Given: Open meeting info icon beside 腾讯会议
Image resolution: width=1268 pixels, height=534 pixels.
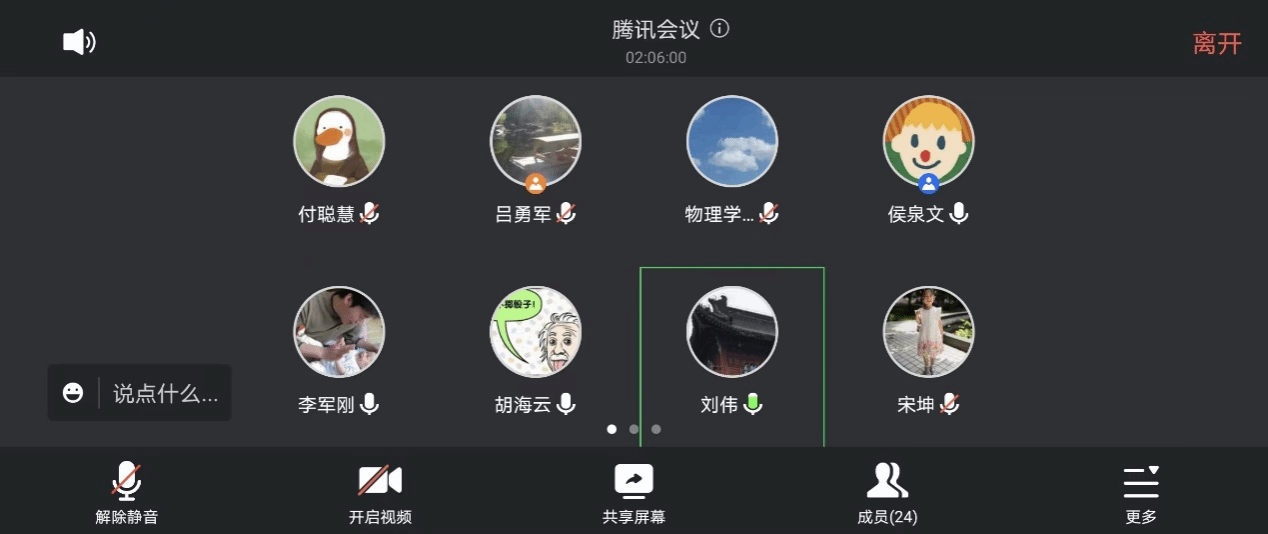Looking at the screenshot, I should coord(719,29).
